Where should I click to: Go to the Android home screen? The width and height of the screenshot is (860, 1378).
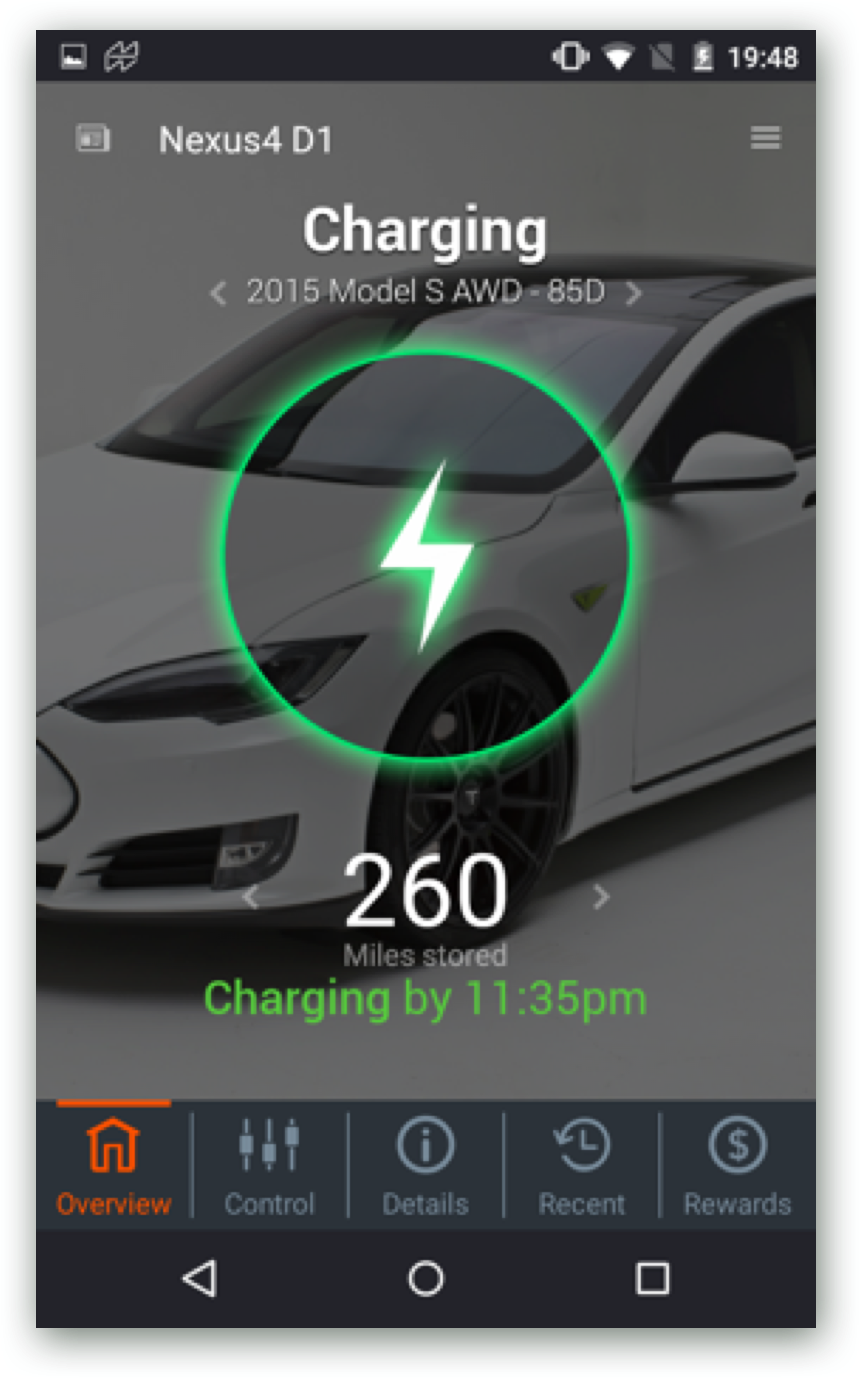click(x=426, y=1278)
